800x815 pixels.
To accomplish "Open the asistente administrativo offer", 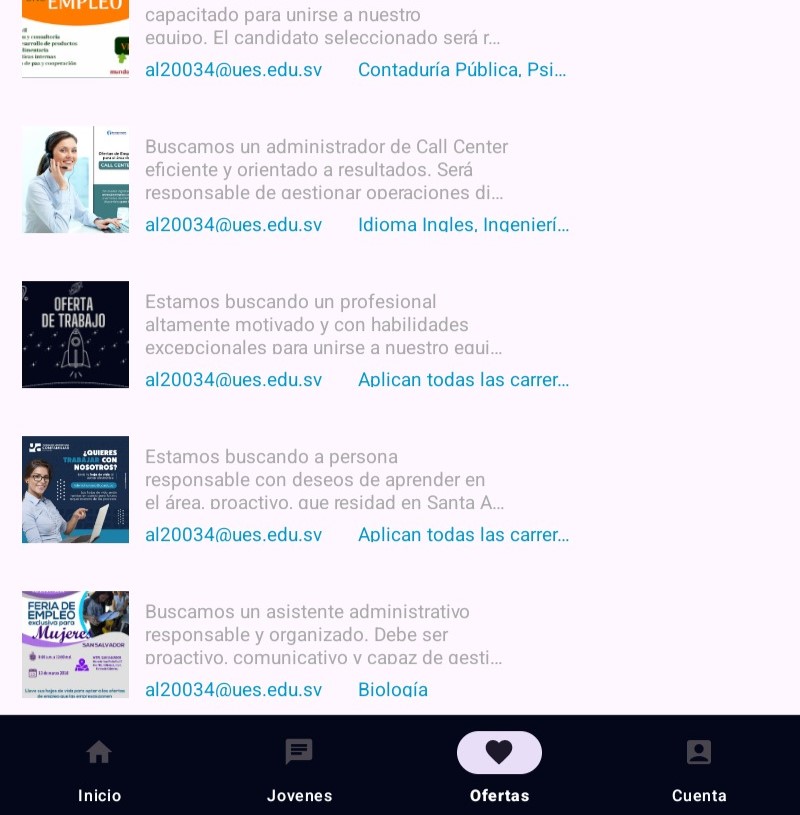I will pyautogui.click(x=325, y=634).
